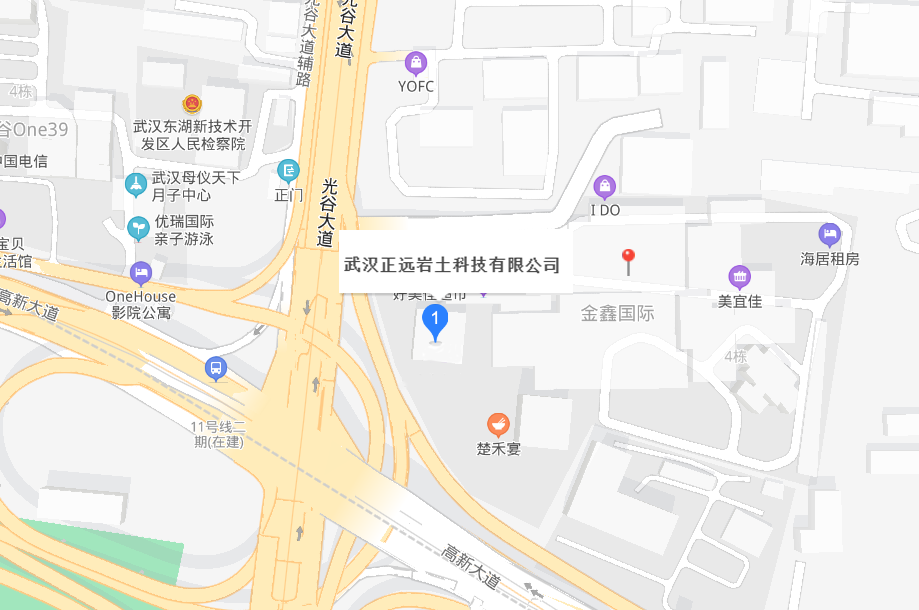Tap the blue marker numbered 1
Image resolution: width=919 pixels, height=610 pixels.
(x=435, y=321)
